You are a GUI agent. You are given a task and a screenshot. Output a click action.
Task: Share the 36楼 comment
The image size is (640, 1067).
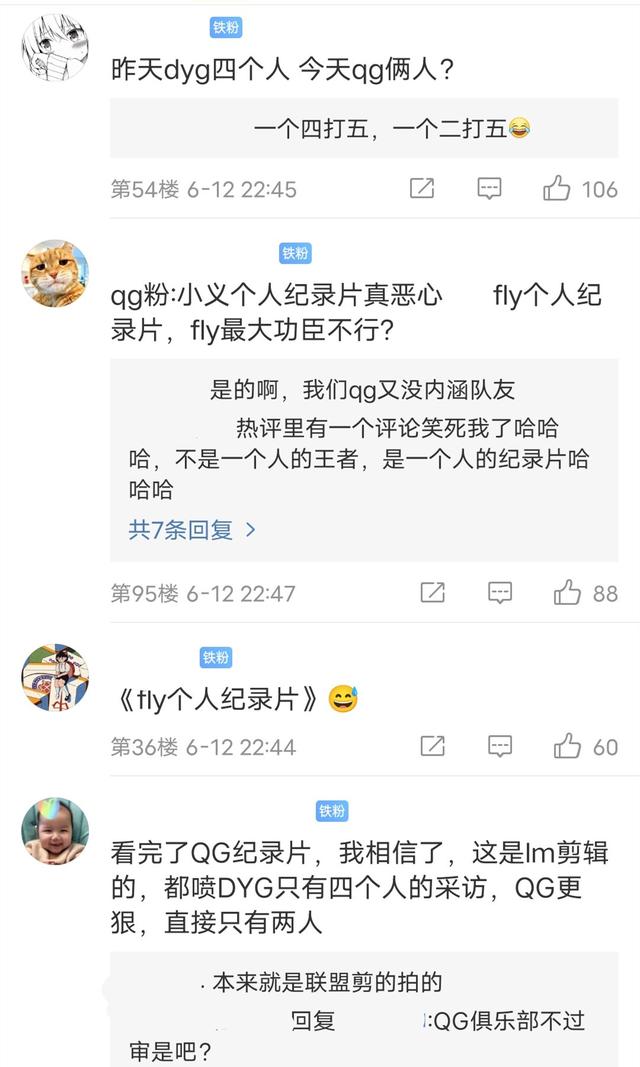(432, 746)
